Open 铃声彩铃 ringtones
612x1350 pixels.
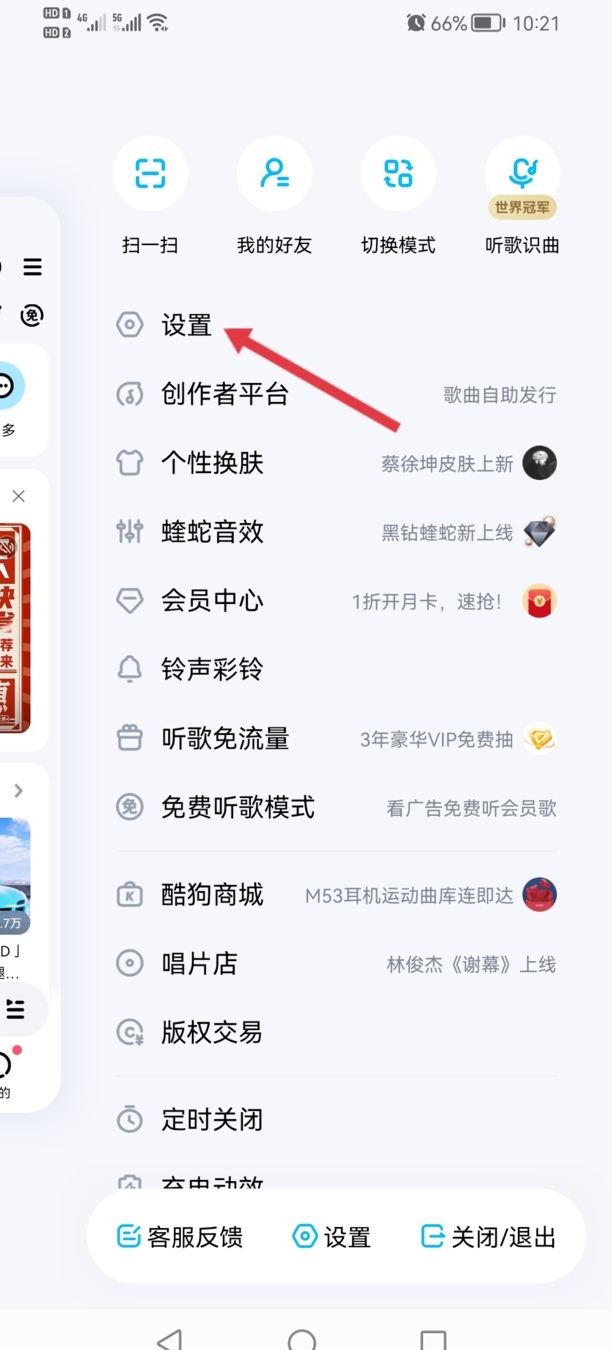click(x=212, y=669)
